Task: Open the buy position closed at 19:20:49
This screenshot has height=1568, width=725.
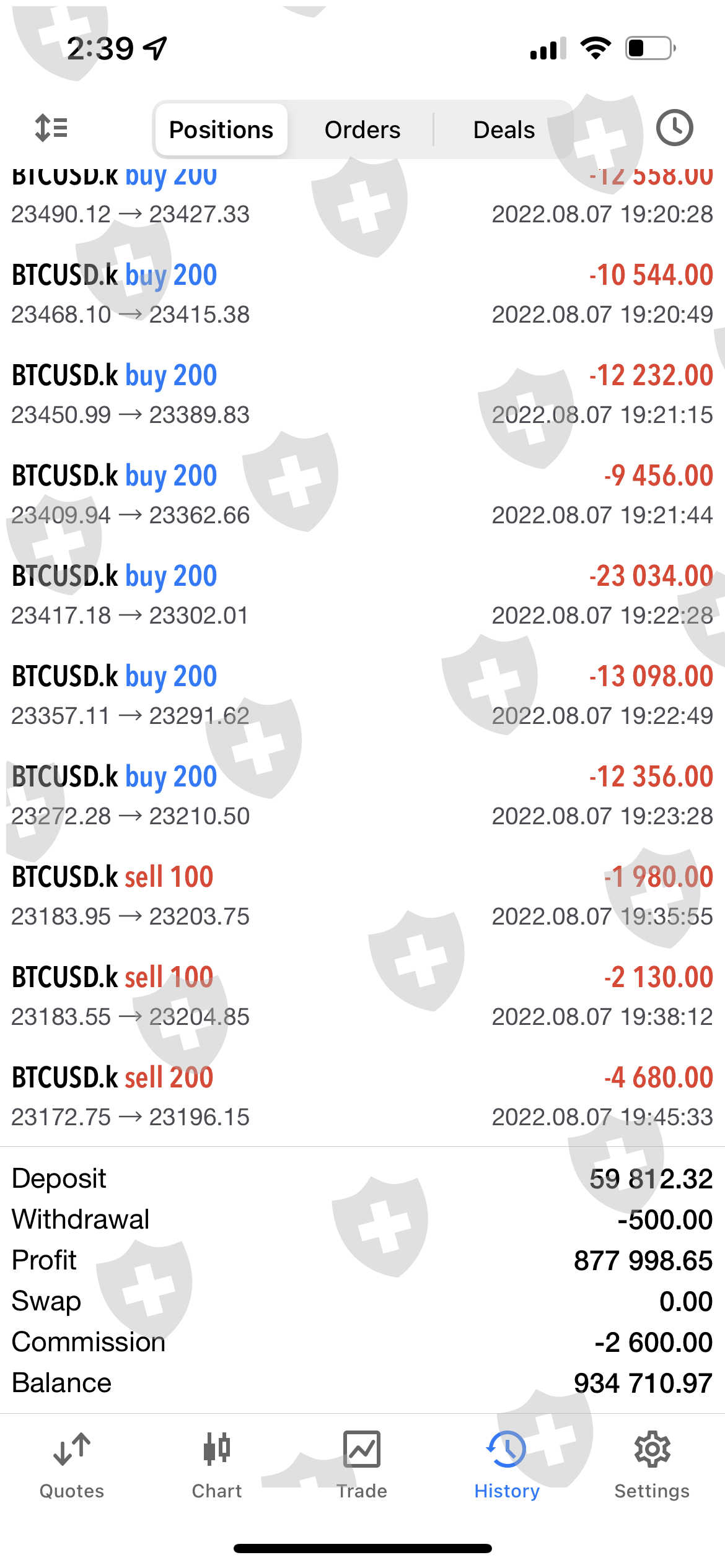Action: point(362,294)
